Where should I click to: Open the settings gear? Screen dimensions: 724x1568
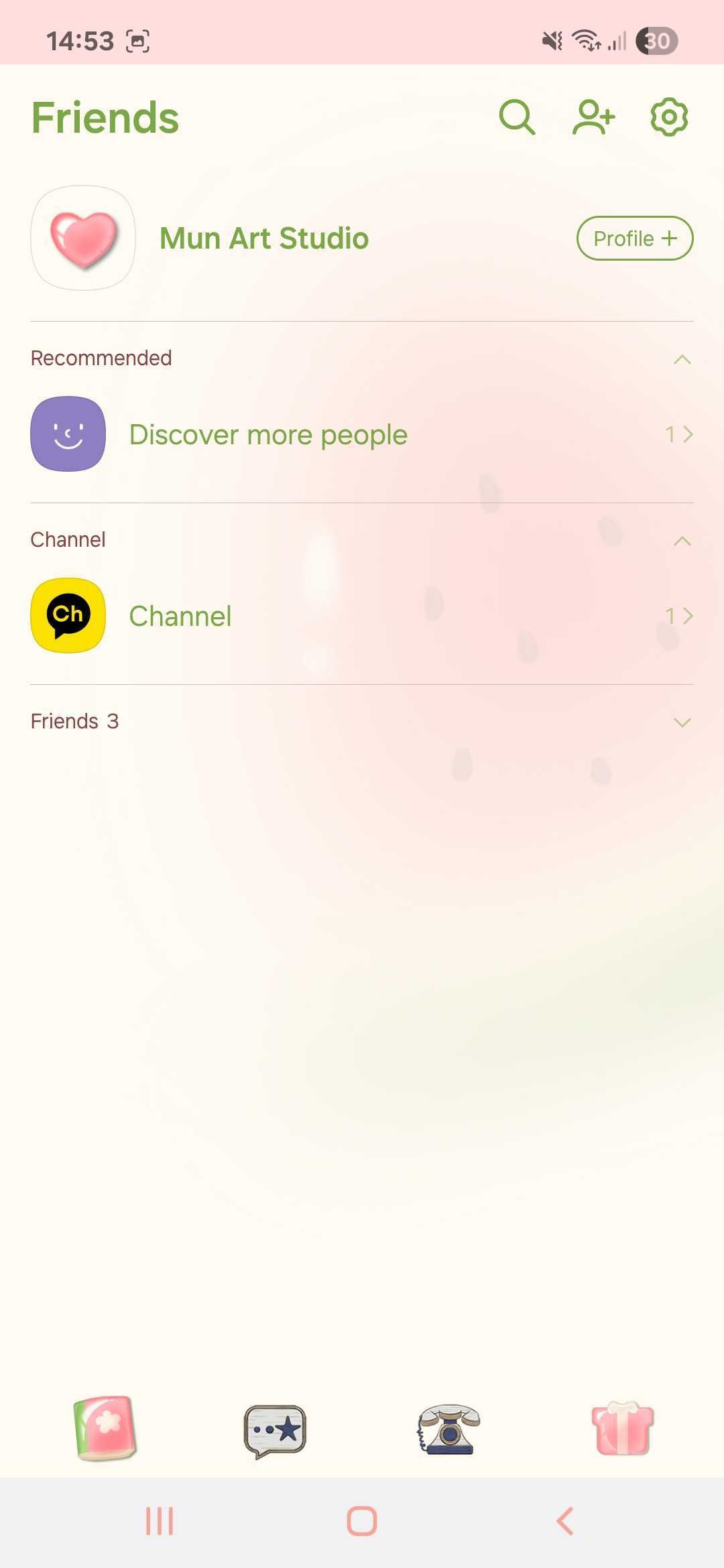(669, 118)
